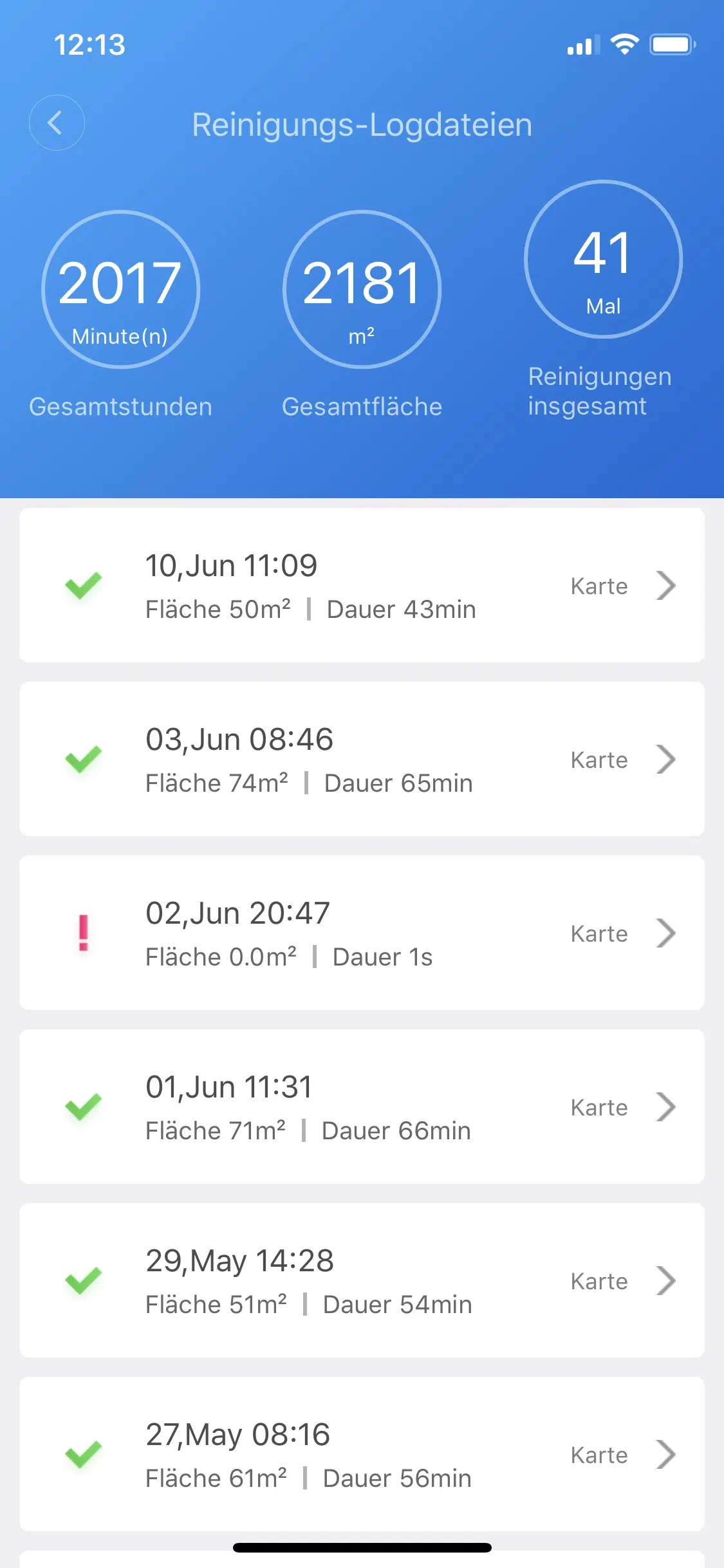This screenshot has width=724, height=1568.
Task: Open the 10,Jun 11:09 cleaning log
Action: (362, 585)
